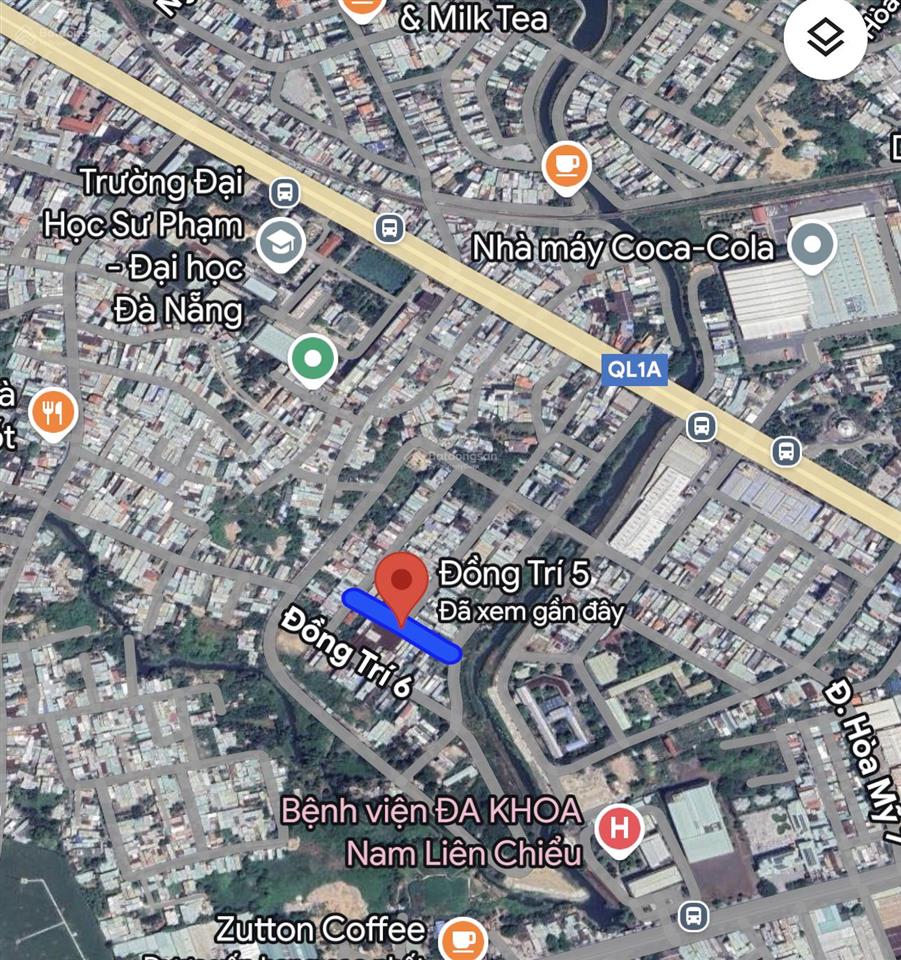Click the bus stop marker at the bottom

694,915
